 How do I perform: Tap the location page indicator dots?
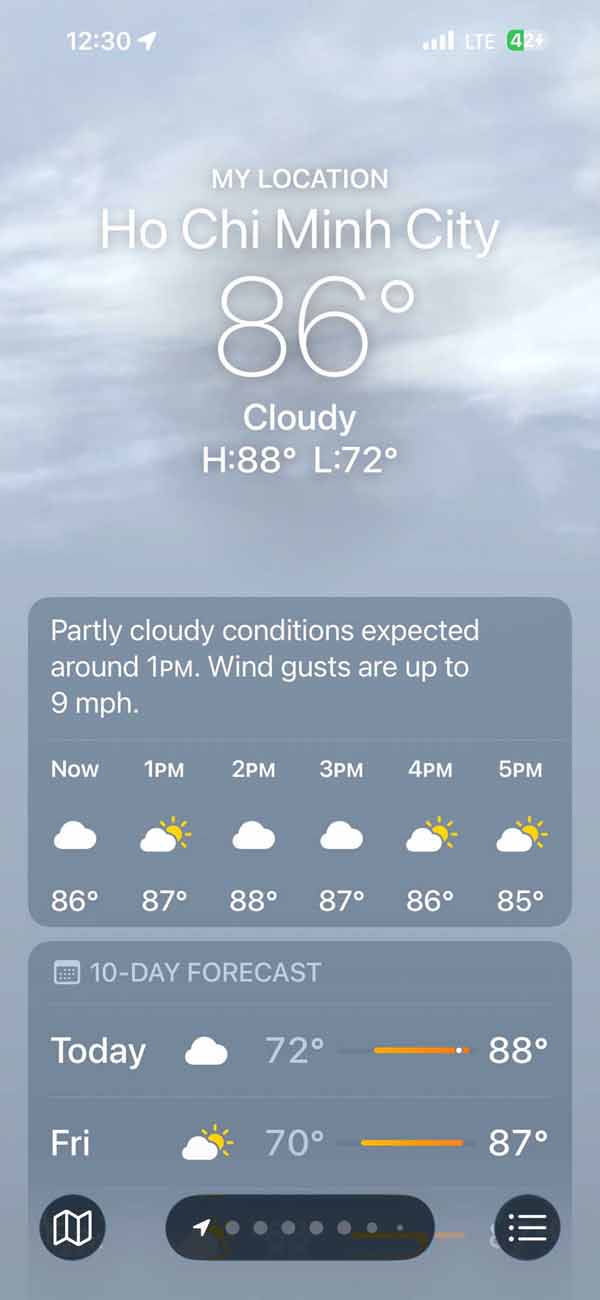[300, 1227]
